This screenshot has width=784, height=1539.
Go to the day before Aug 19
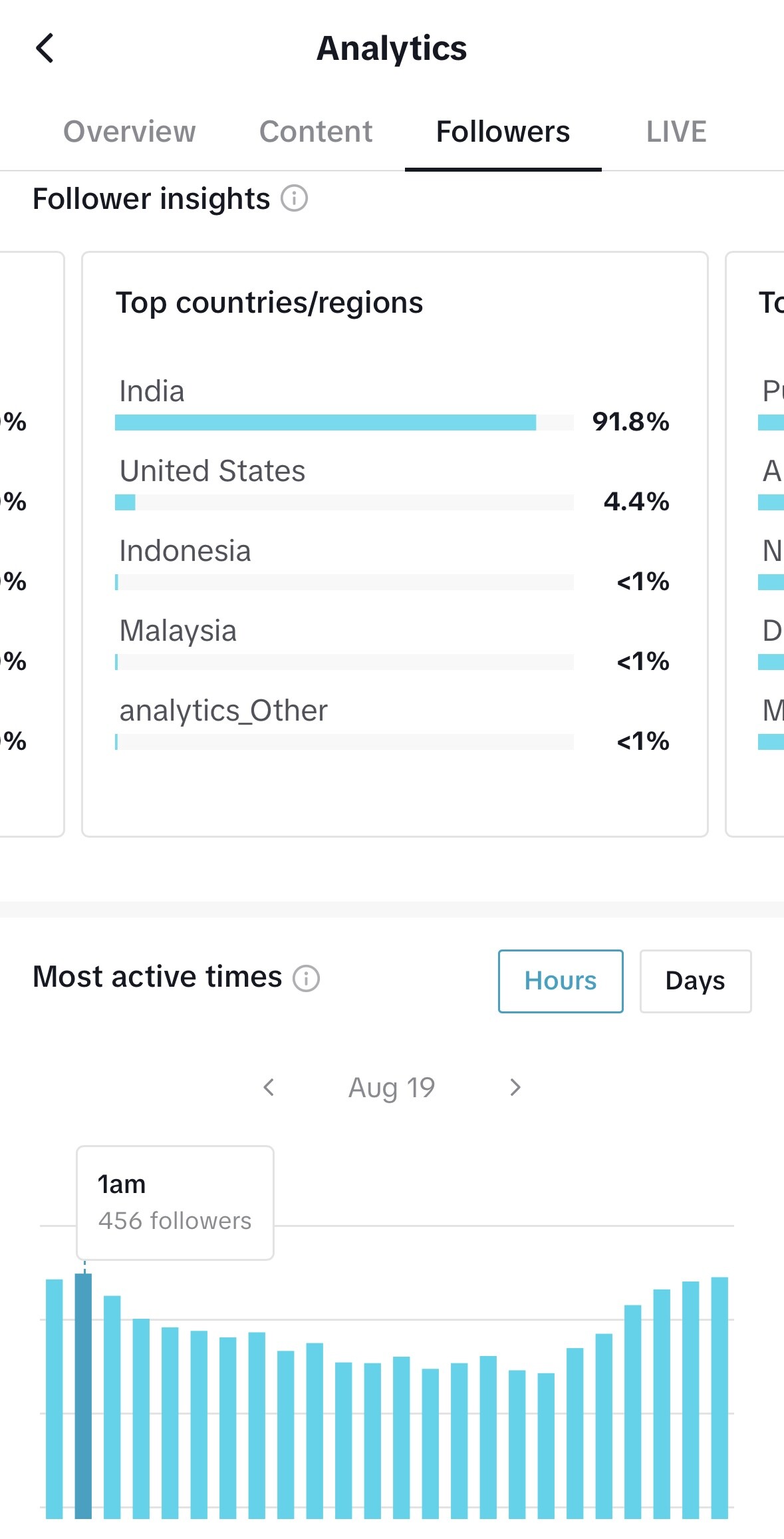pyautogui.click(x=269, y=1087)
